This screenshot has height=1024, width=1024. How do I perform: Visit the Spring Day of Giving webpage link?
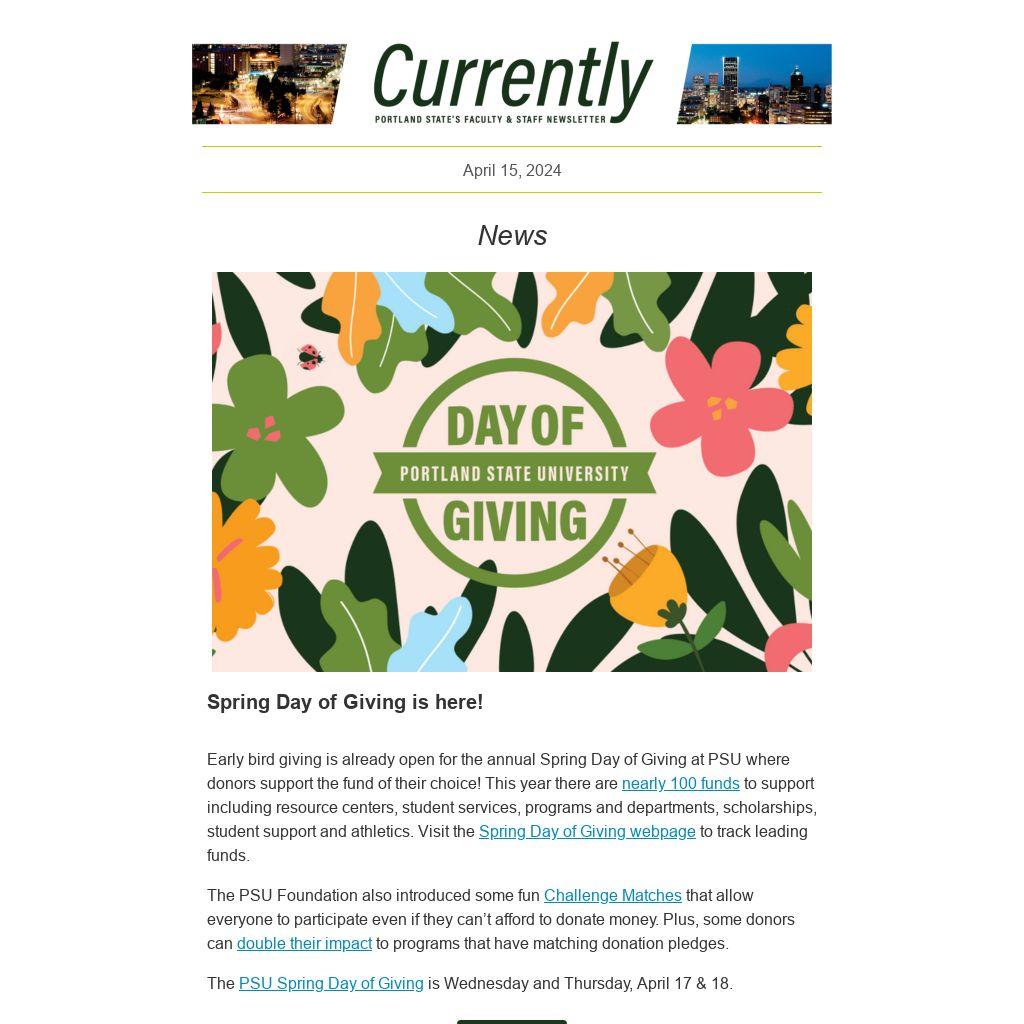[587, 832]
